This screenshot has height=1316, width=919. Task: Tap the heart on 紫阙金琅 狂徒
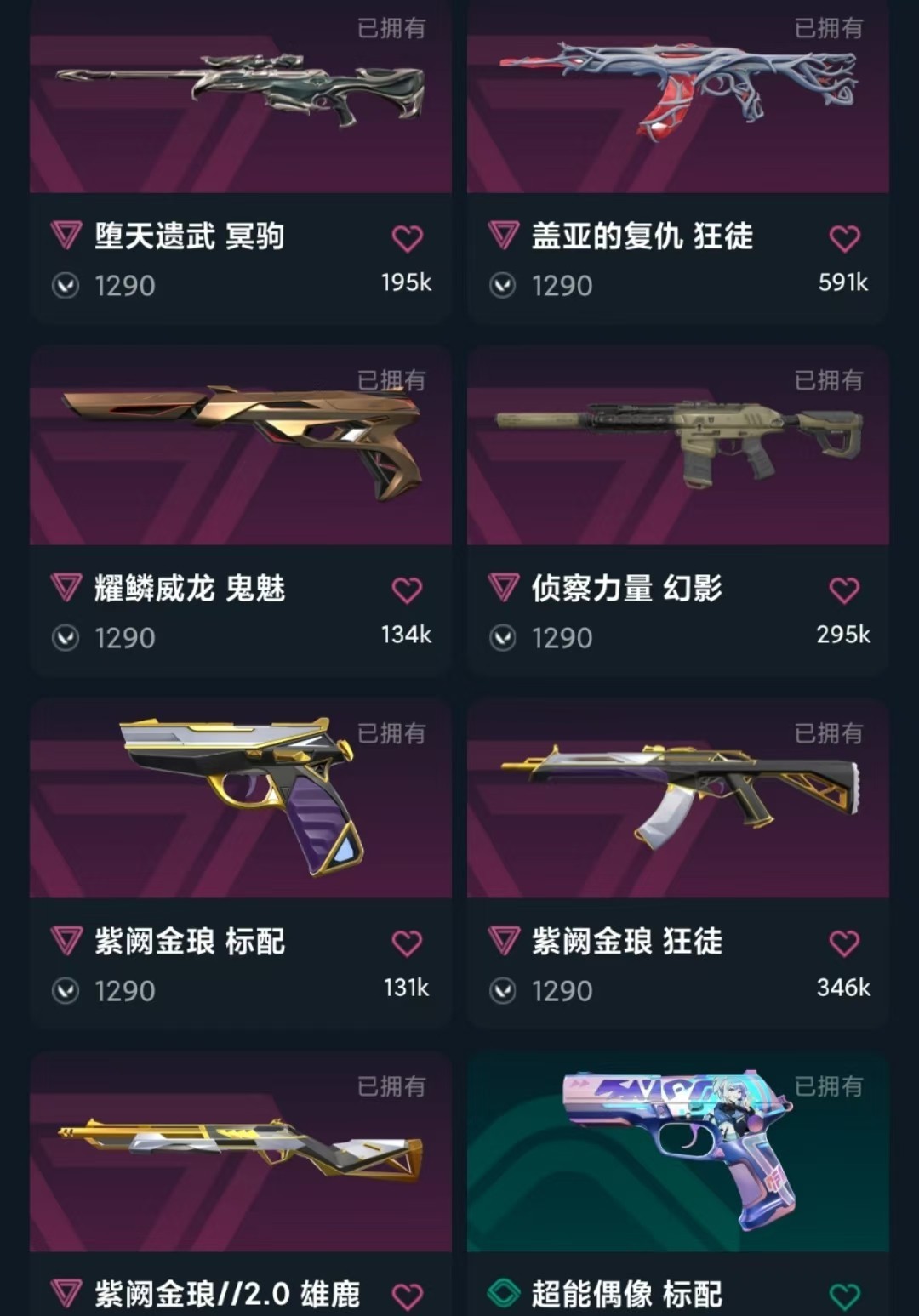[x=844, y=943]
